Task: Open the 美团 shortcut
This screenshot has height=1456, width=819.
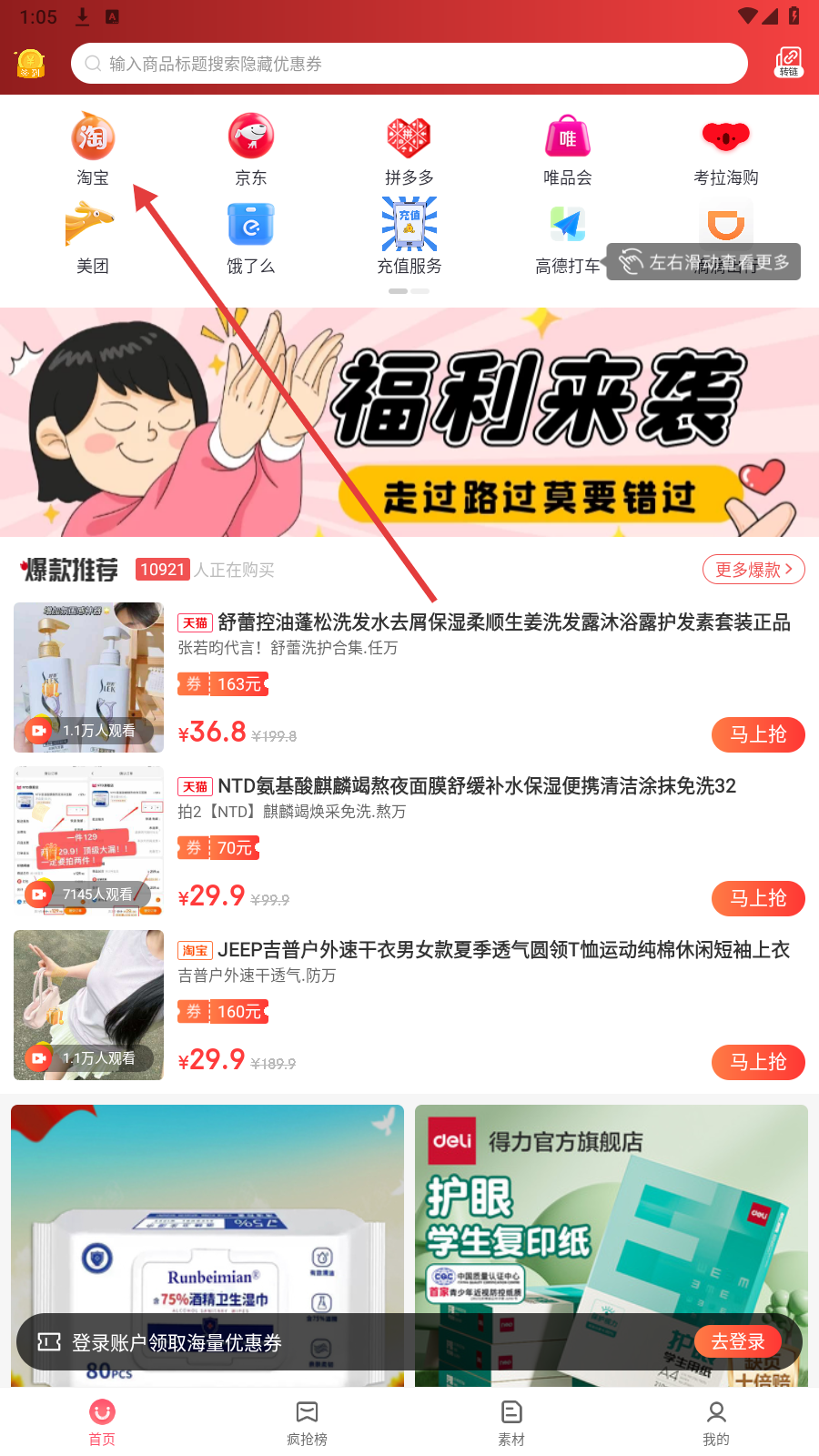Action: coord(93,237)
